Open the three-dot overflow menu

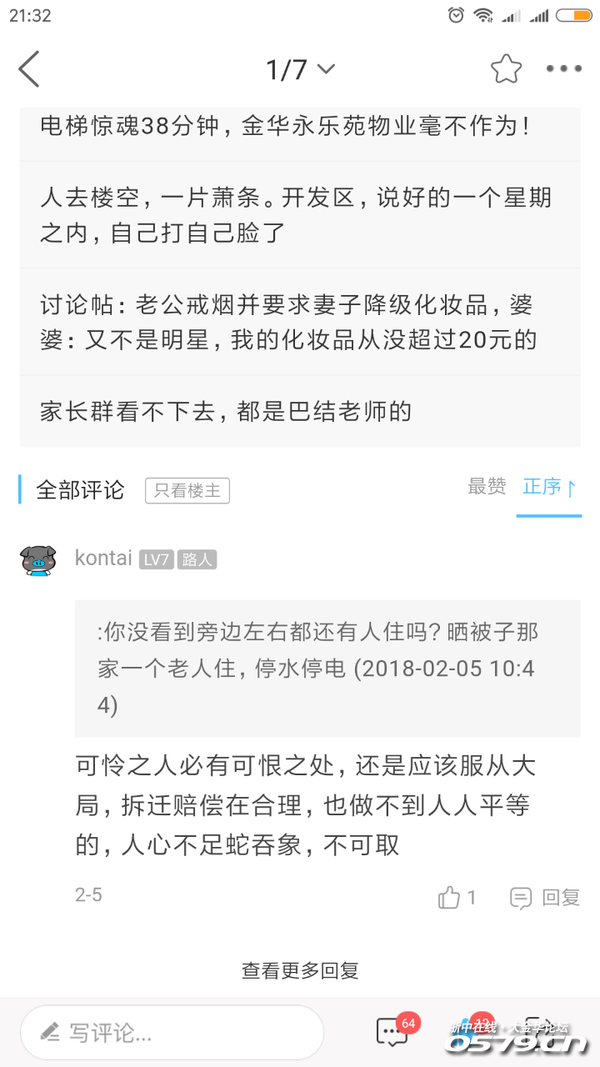(x=563, y=70)
